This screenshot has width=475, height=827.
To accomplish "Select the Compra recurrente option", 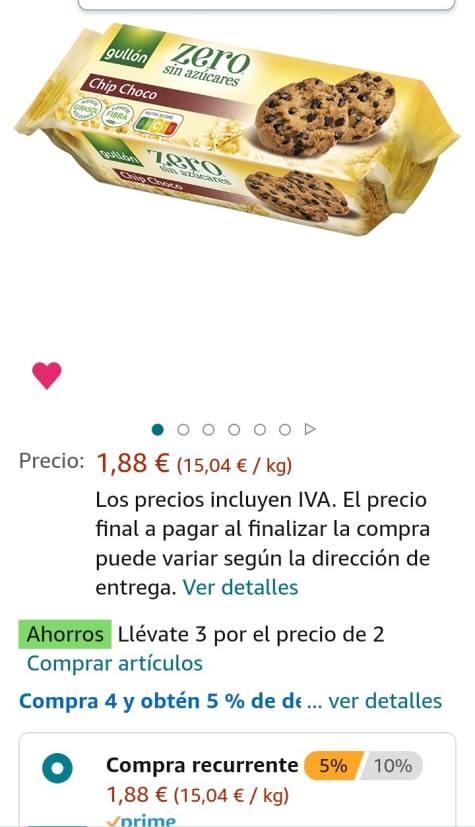I will pos(57,768).
